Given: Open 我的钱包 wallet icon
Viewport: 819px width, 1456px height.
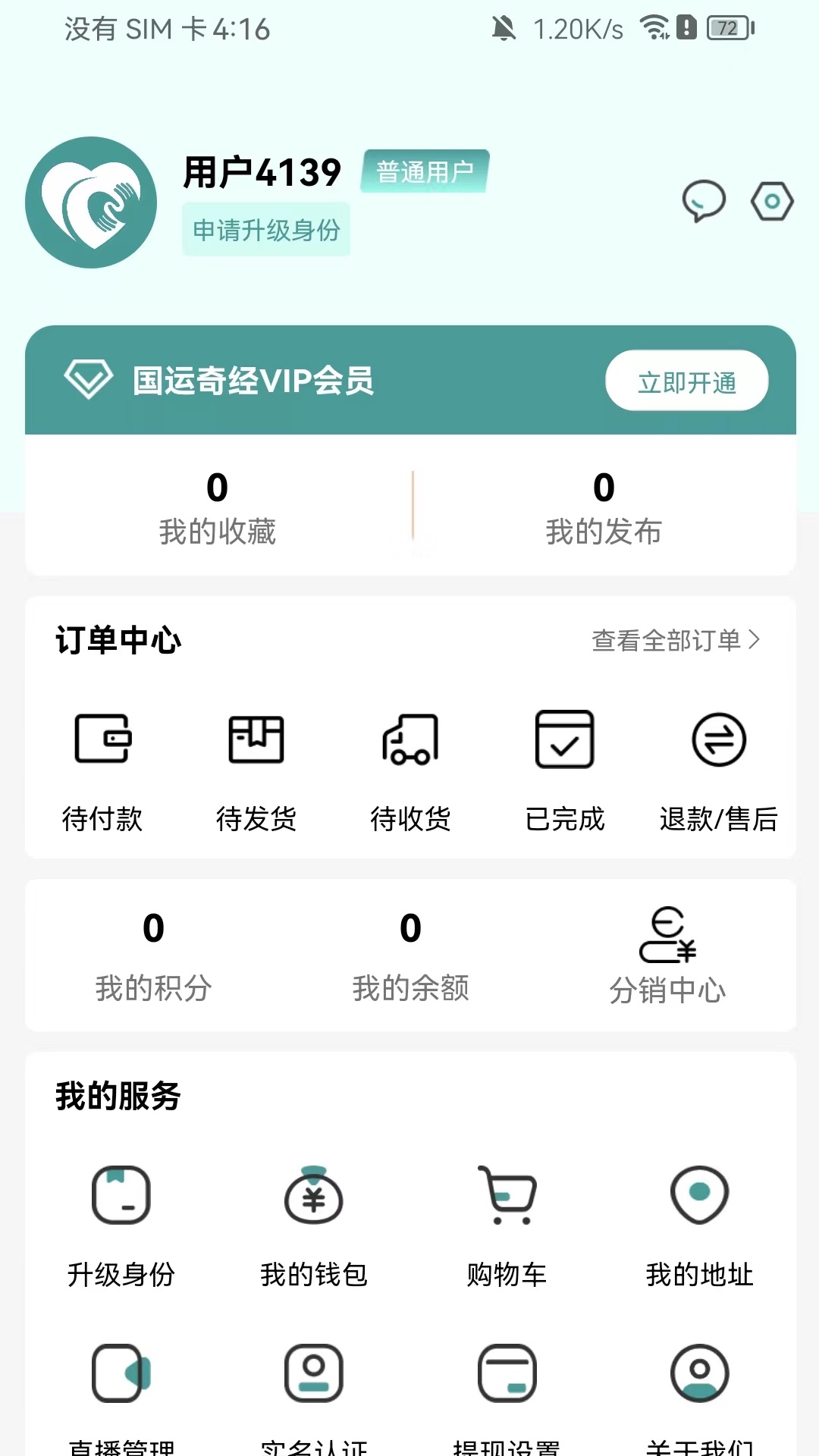Looking at the screenshot, I should (313, 1198).
